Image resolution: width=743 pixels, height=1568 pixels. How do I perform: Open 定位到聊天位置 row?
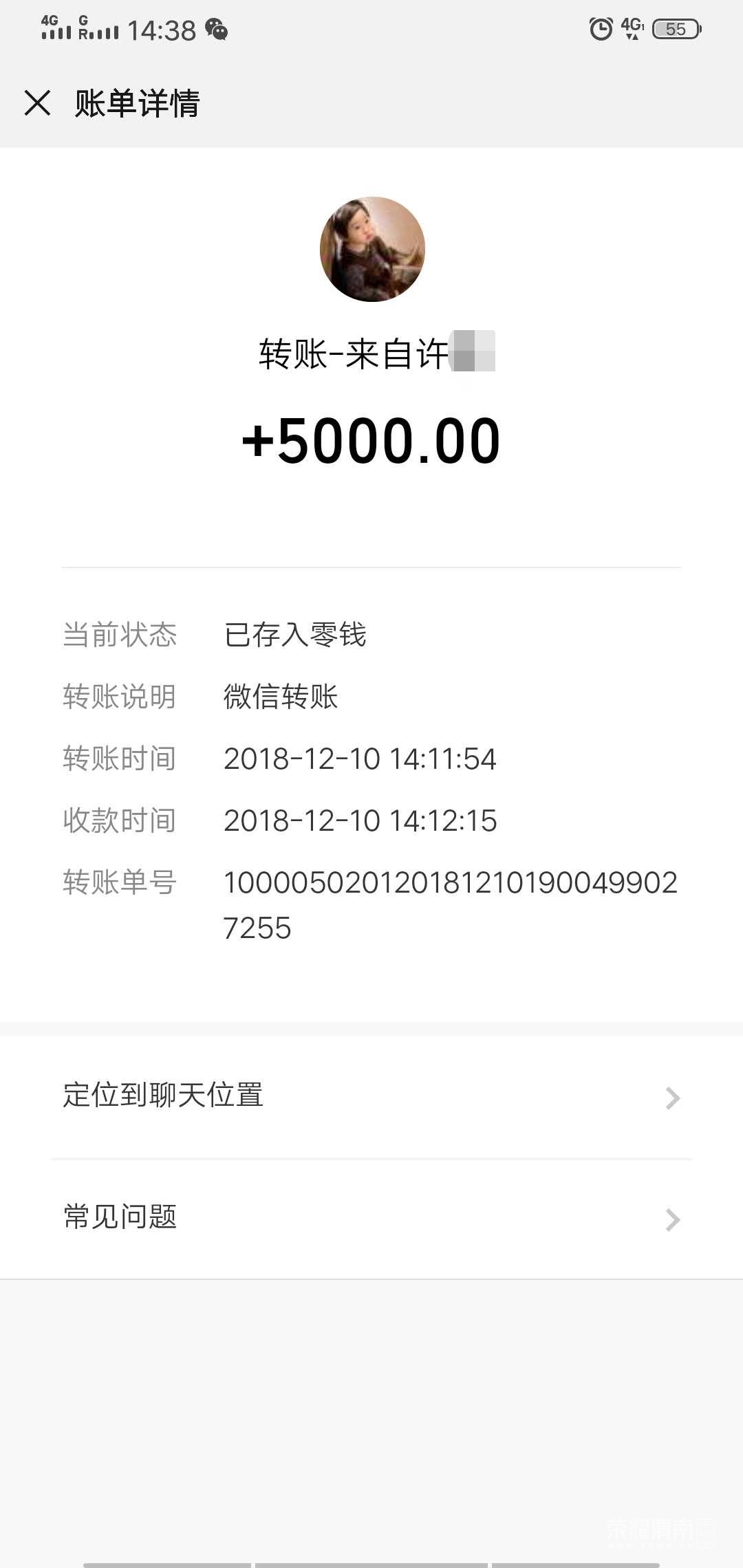tap(371, 1096)
